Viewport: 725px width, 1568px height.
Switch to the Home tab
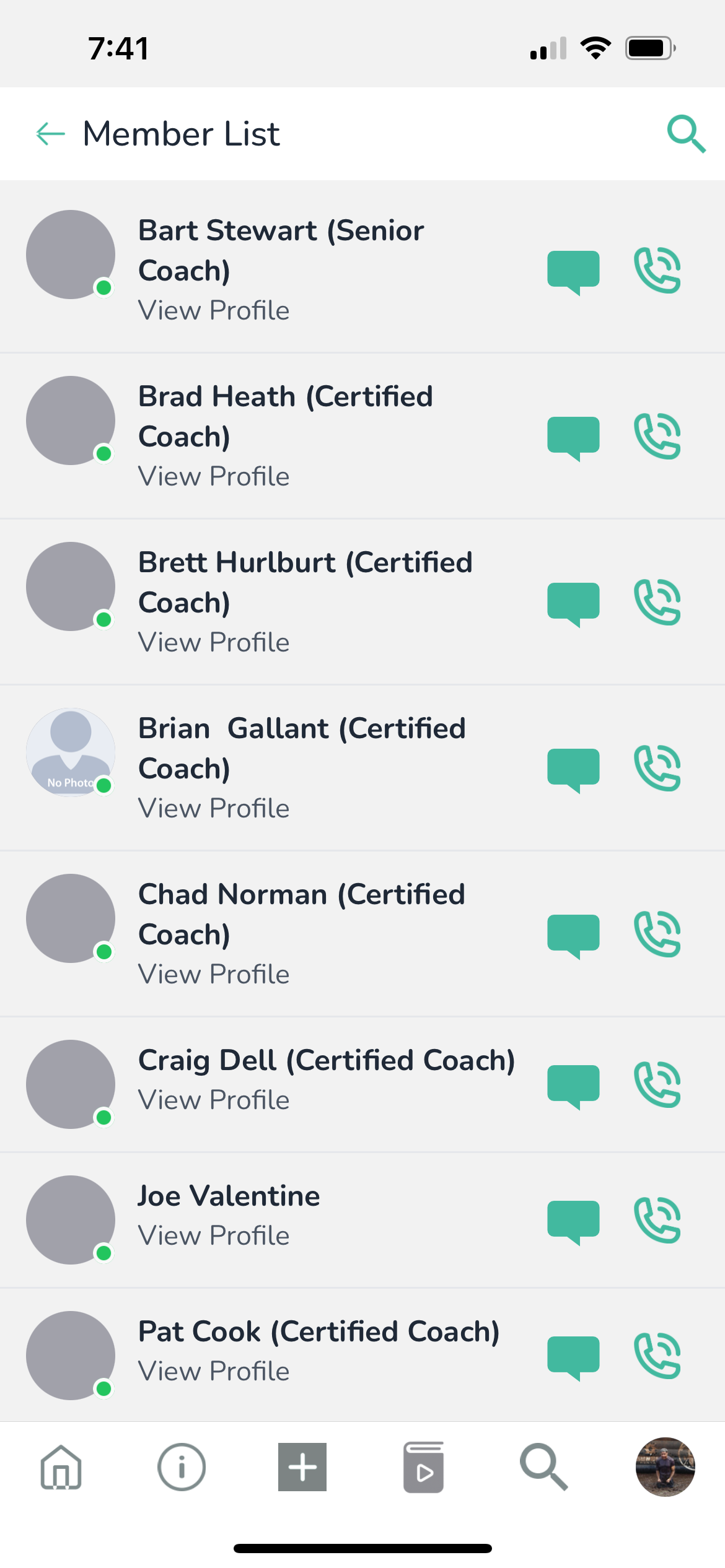click(61, 1467)
